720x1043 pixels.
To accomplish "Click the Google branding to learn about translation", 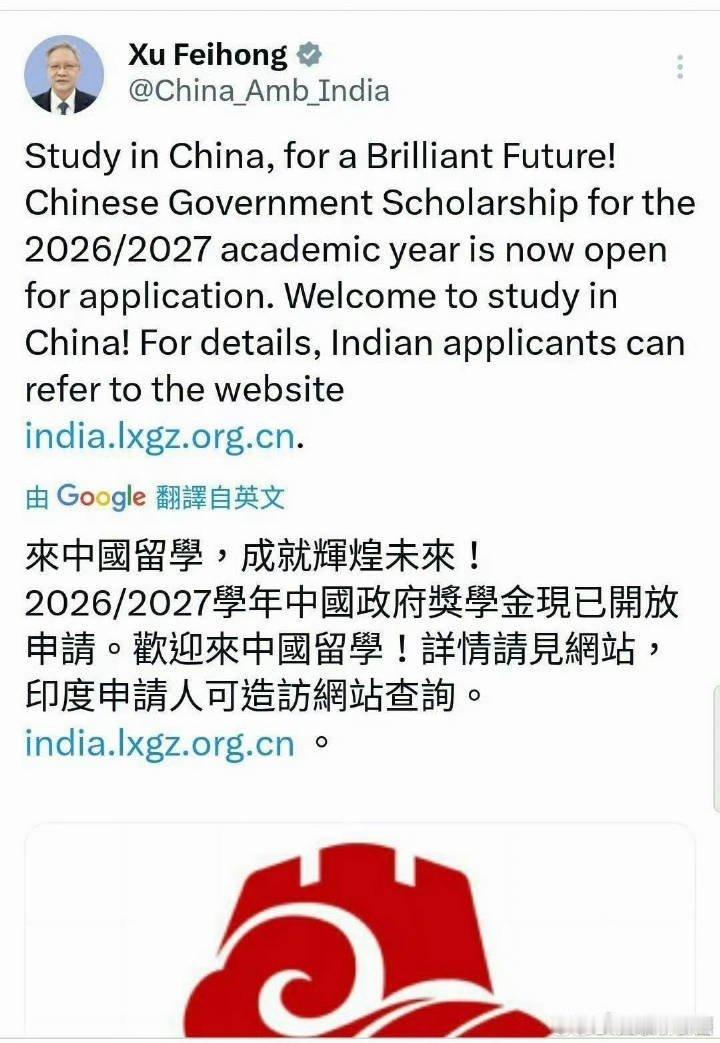I will coord(95,495).
